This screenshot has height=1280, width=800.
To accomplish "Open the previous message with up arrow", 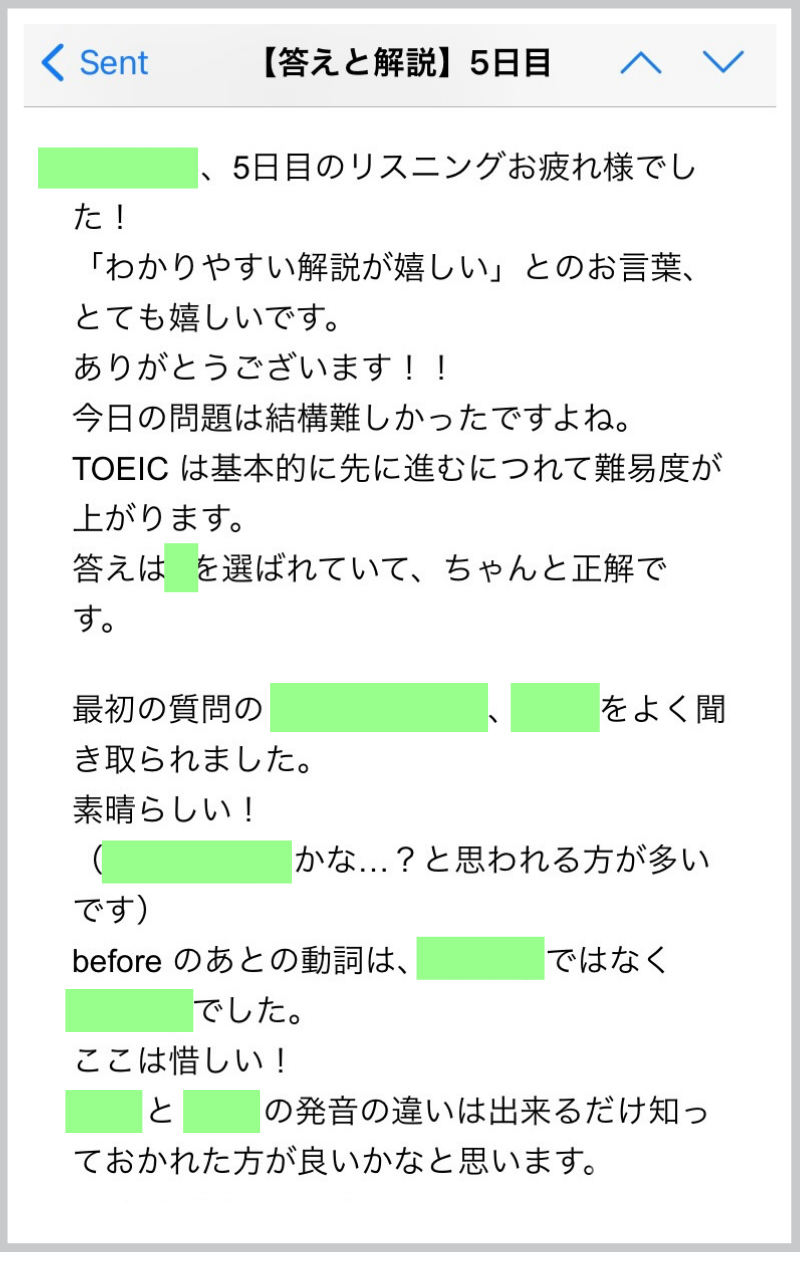I will pos(641,63).
